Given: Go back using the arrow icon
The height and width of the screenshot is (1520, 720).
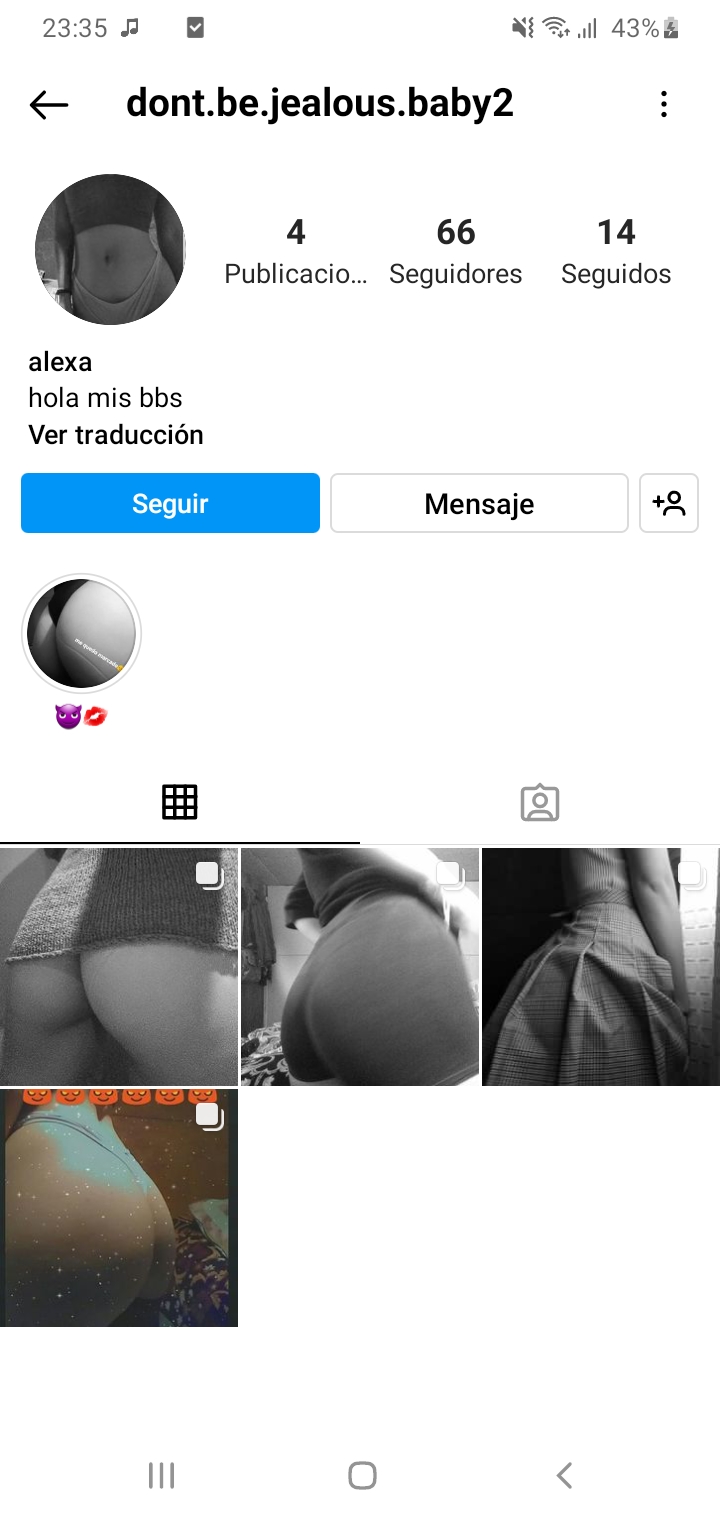Looking at the screenshot, I should [x=48, y=104].
